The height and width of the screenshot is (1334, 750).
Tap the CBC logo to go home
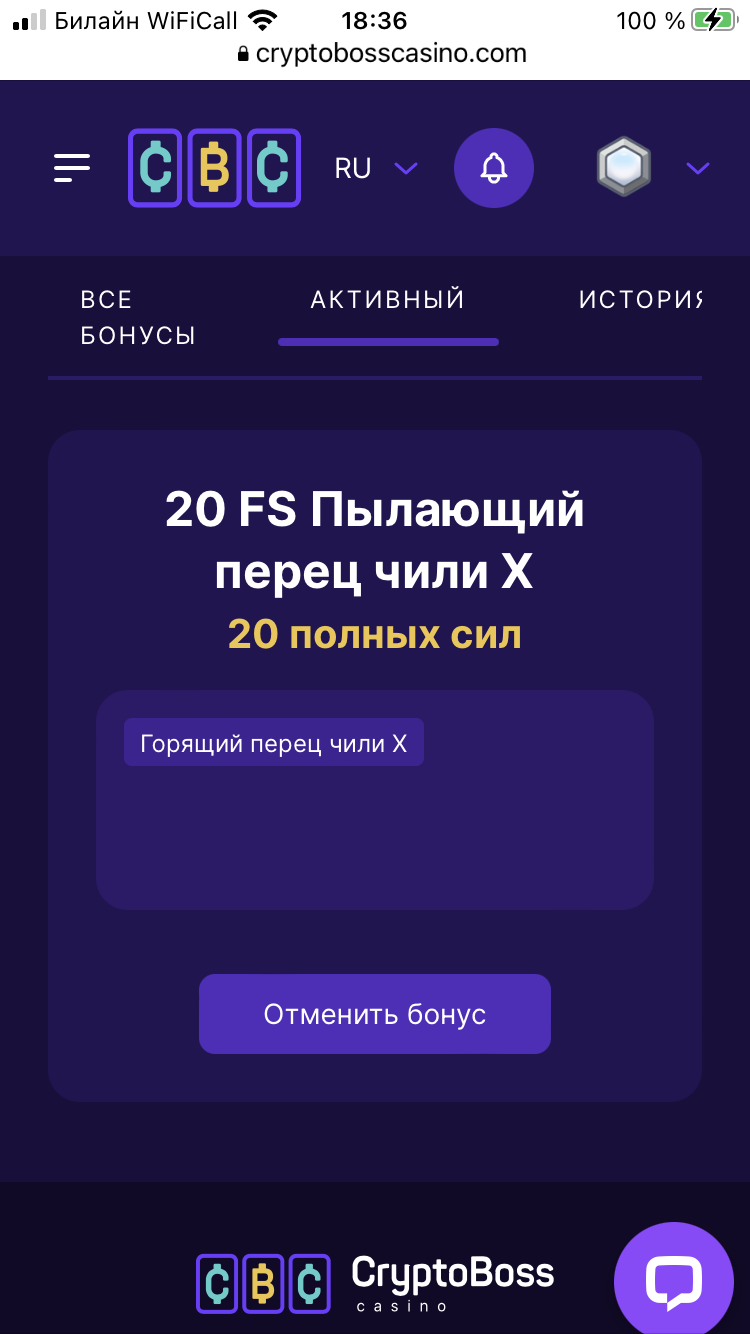point(214,168)
